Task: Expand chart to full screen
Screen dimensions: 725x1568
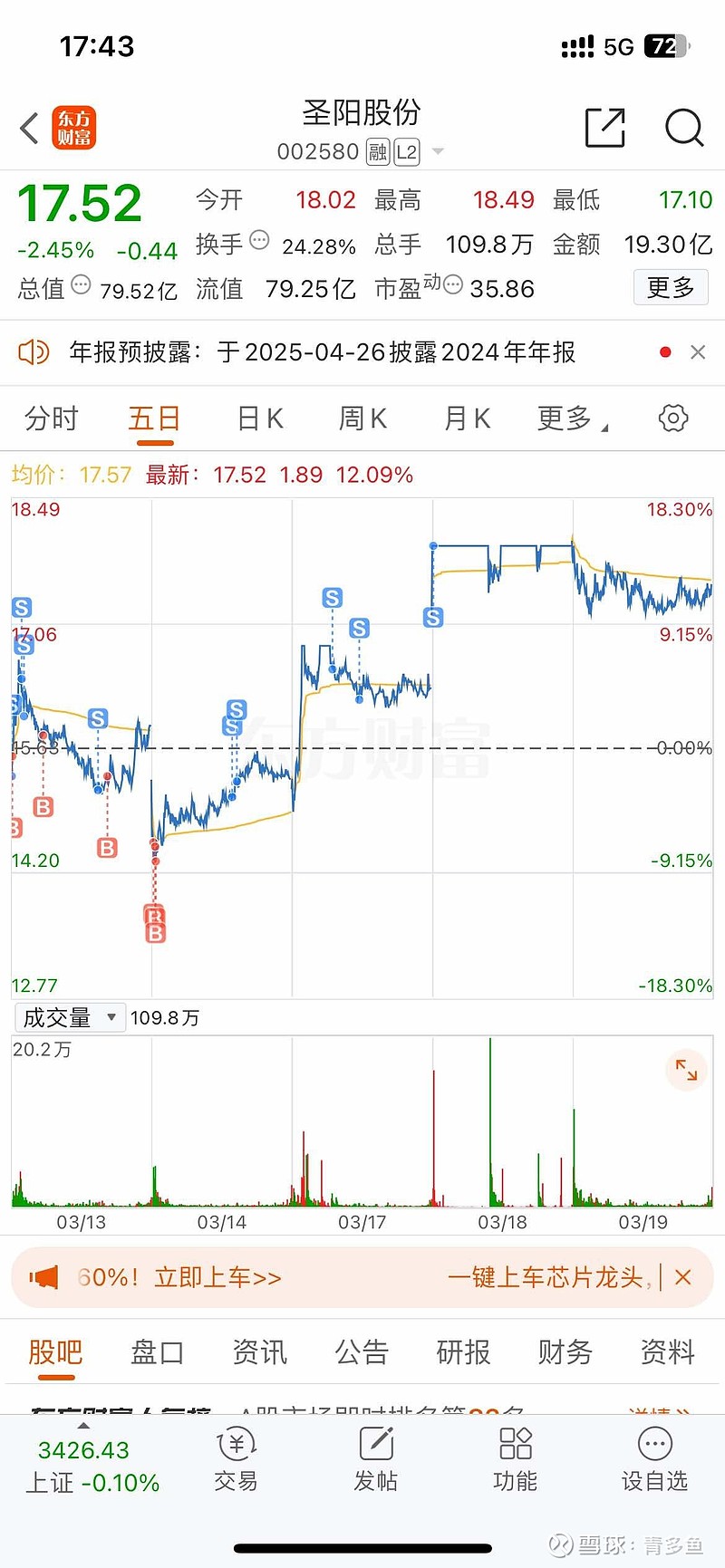Action: (686, 1072)
